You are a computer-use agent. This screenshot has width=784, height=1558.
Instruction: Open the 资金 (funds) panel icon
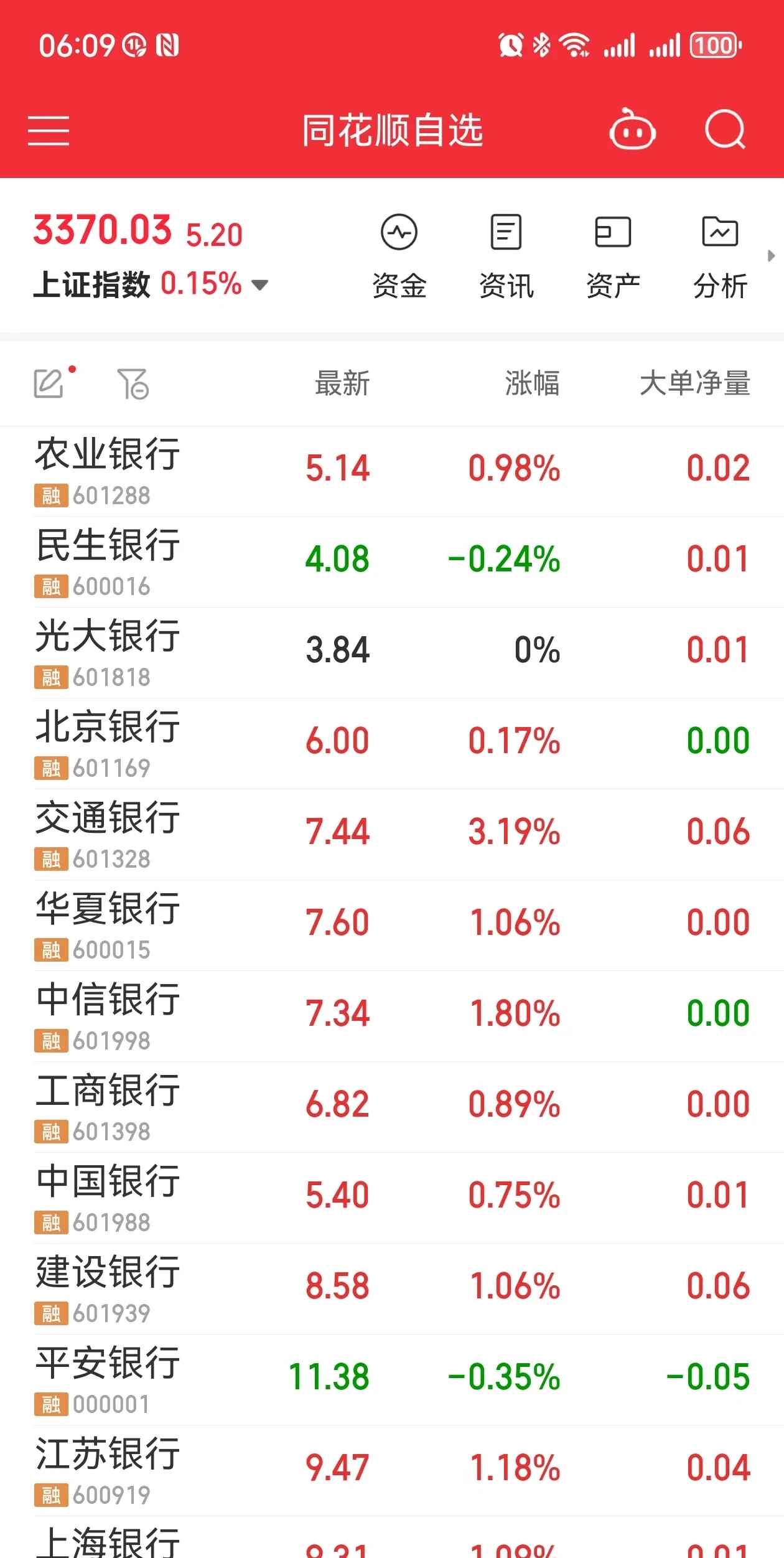coord(399,254)
